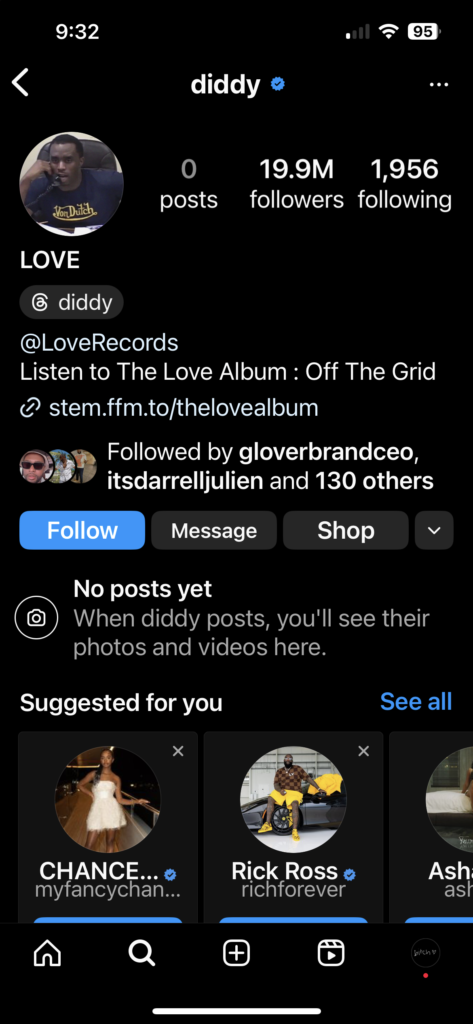473x1024 pixels.
Task: Go back using the top-left arrow
Action: (21, 84)
